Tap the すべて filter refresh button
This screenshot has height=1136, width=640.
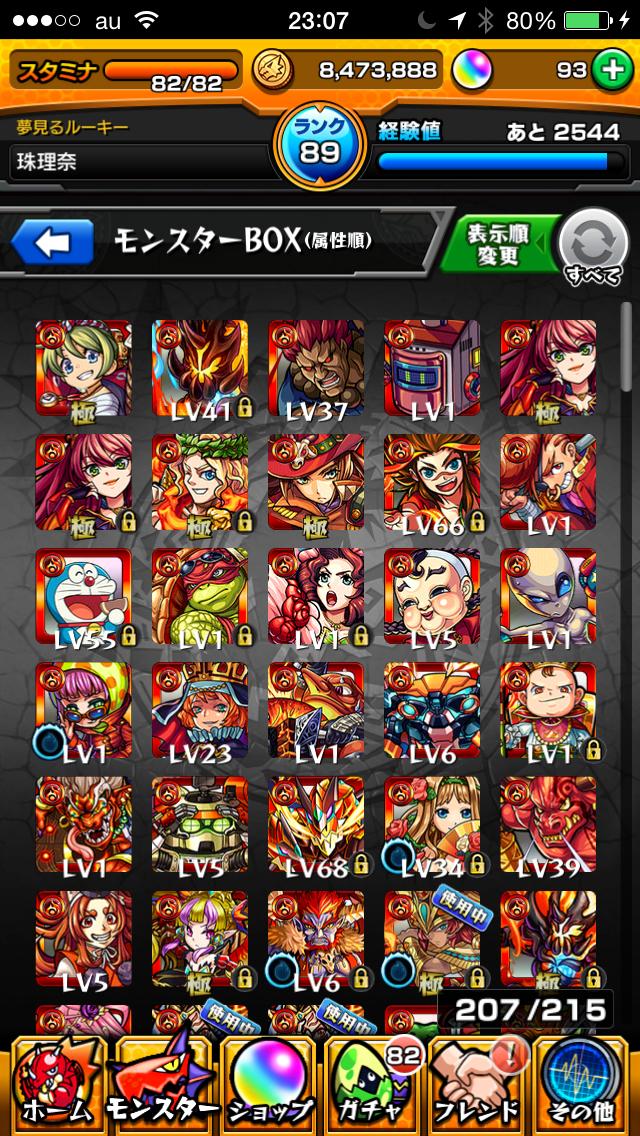point(593,247)
